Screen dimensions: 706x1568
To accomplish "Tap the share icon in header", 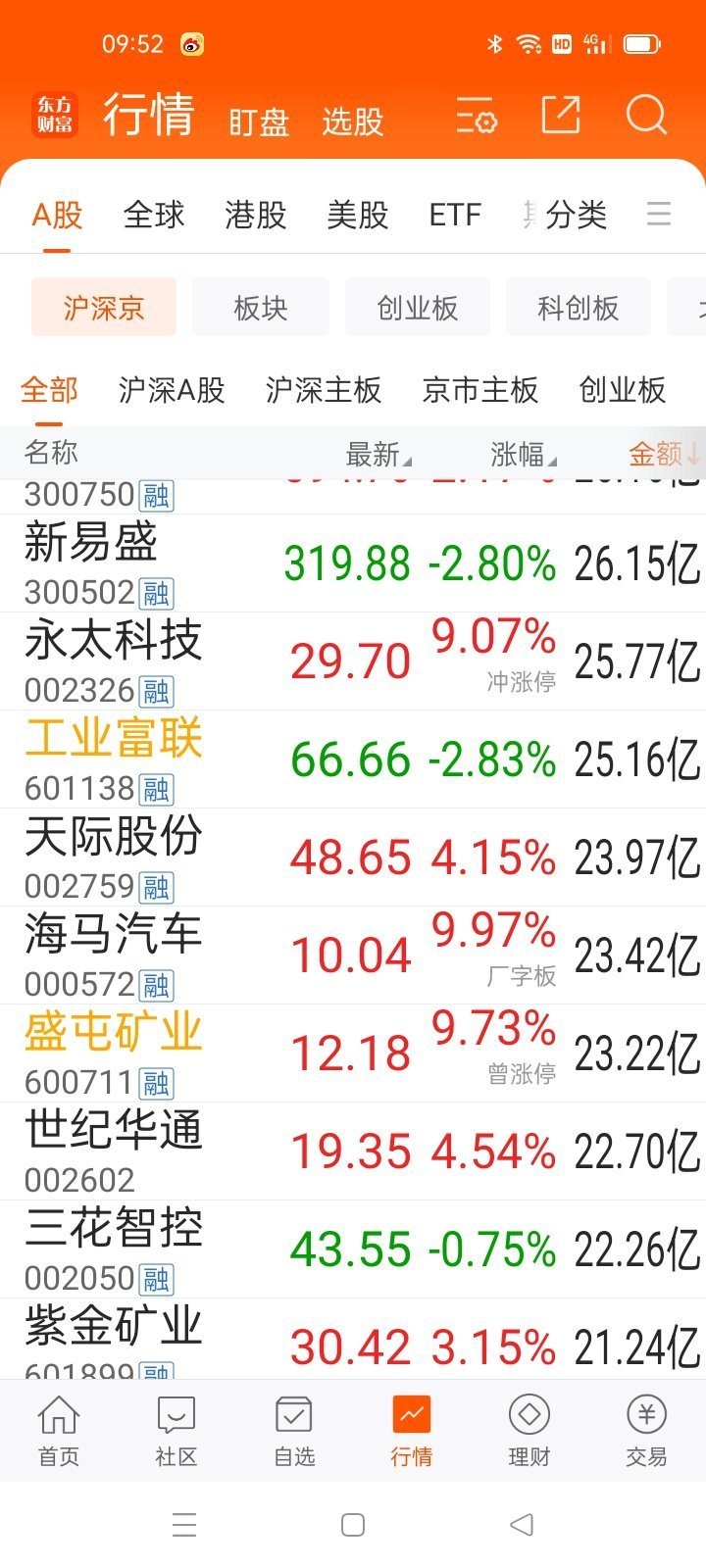I will pyautogui.click(x=561, y=116).
